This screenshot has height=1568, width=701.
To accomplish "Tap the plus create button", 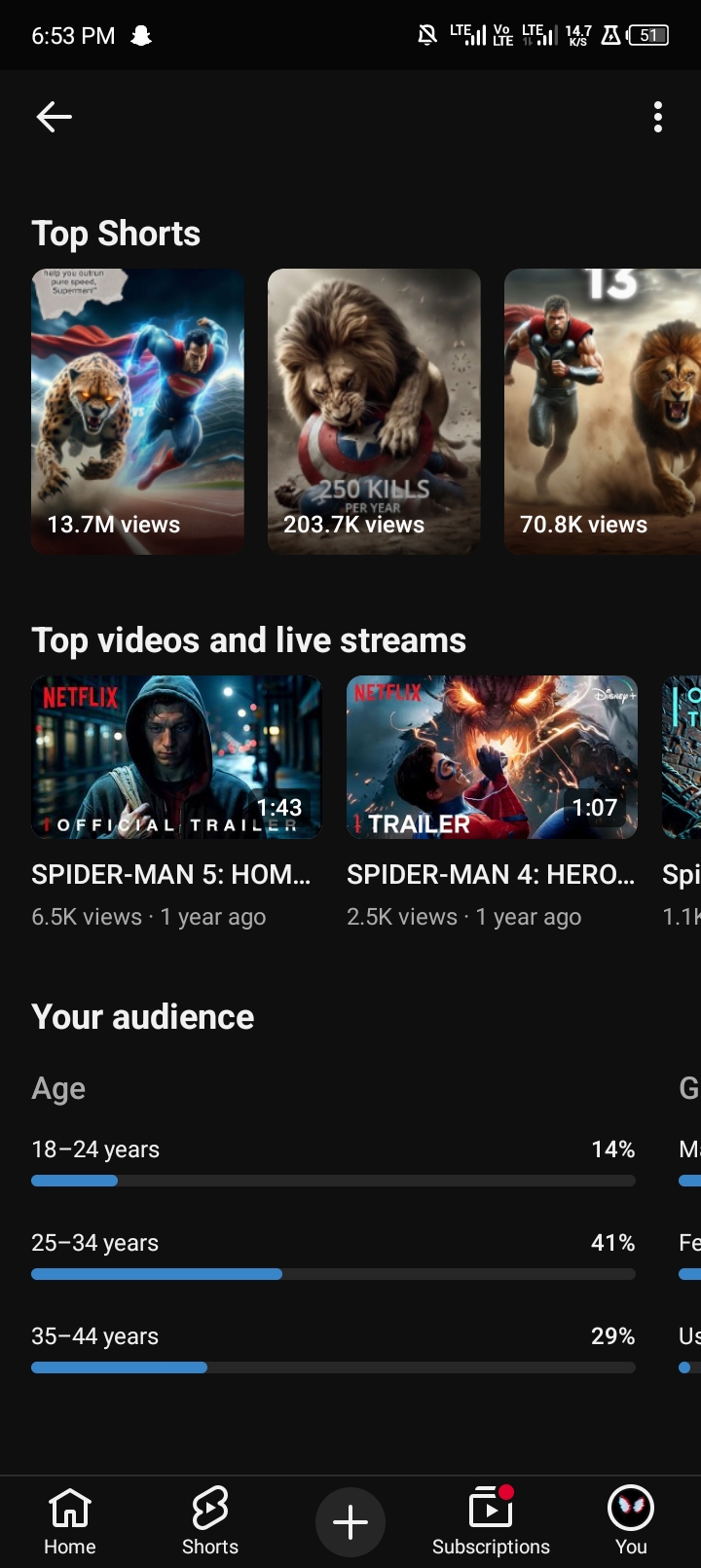I will (x=350, y=1521).
